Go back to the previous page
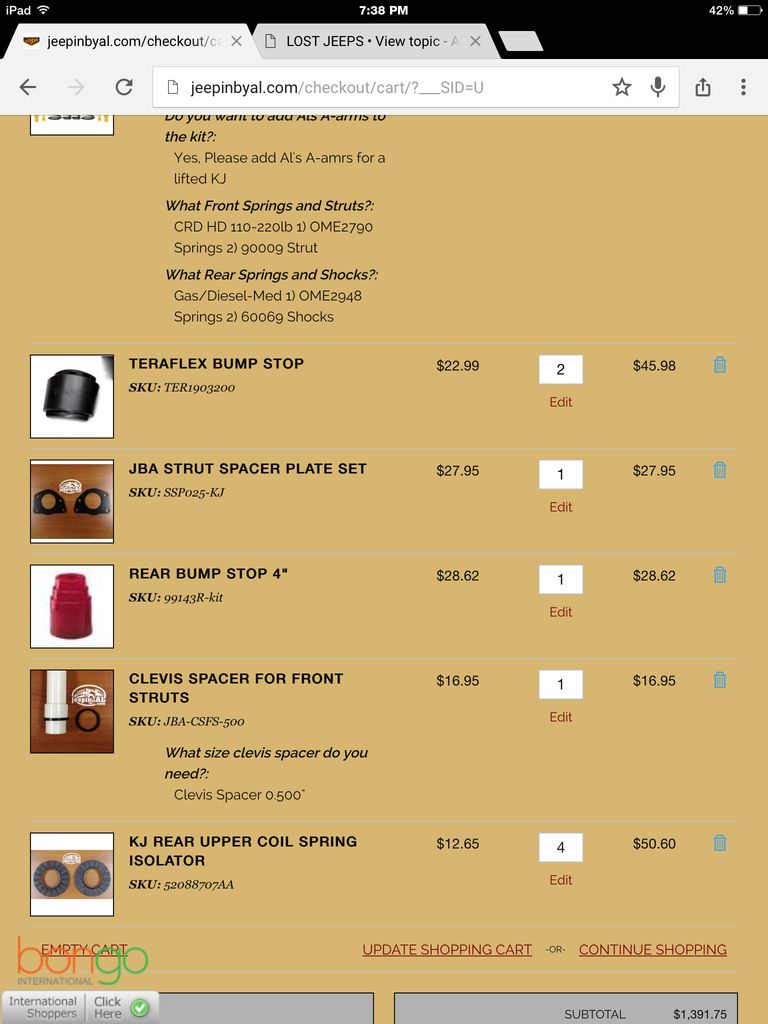 [x=28, y=87]
